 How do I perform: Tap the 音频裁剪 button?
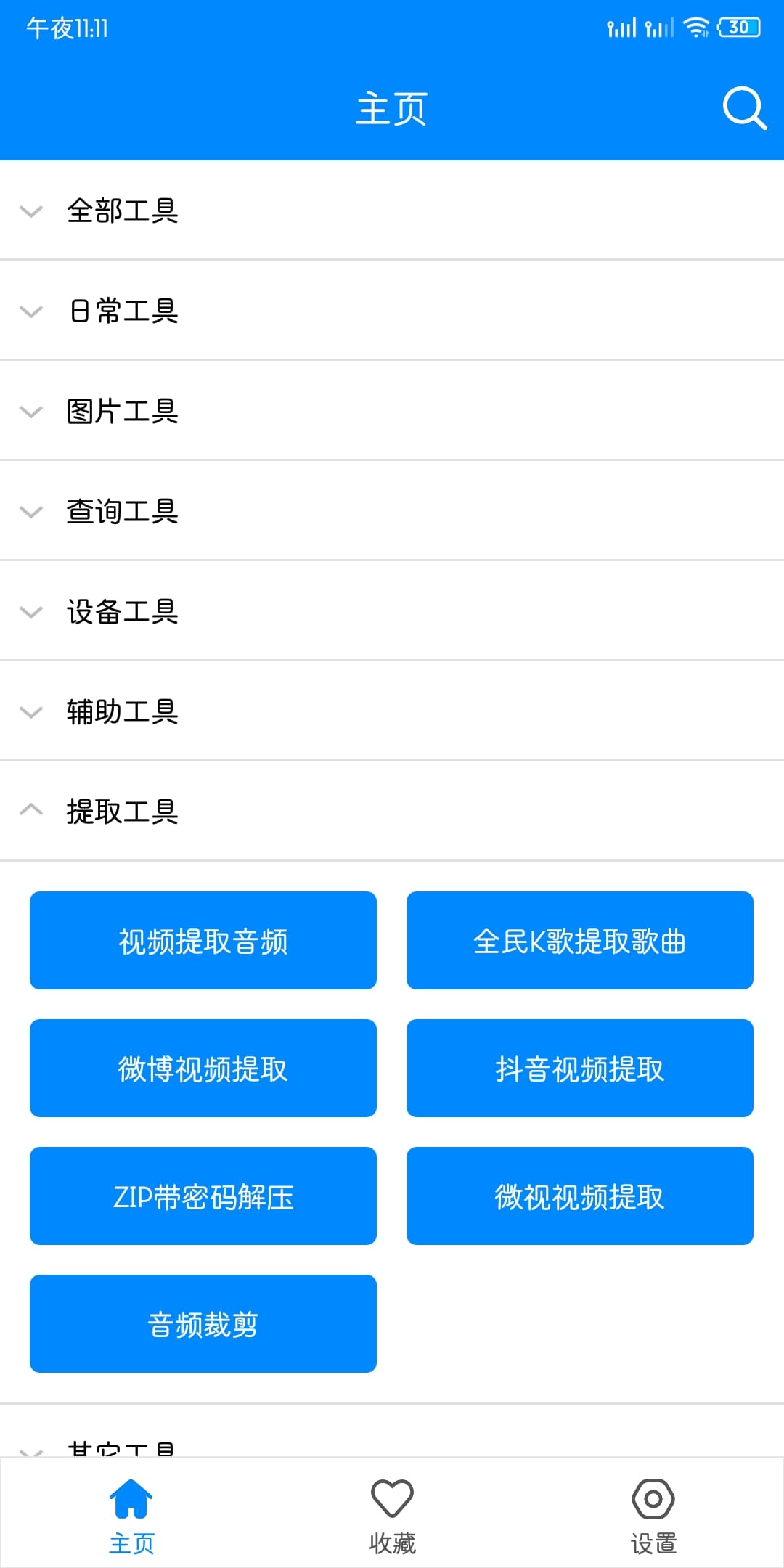click(203, 1324)
